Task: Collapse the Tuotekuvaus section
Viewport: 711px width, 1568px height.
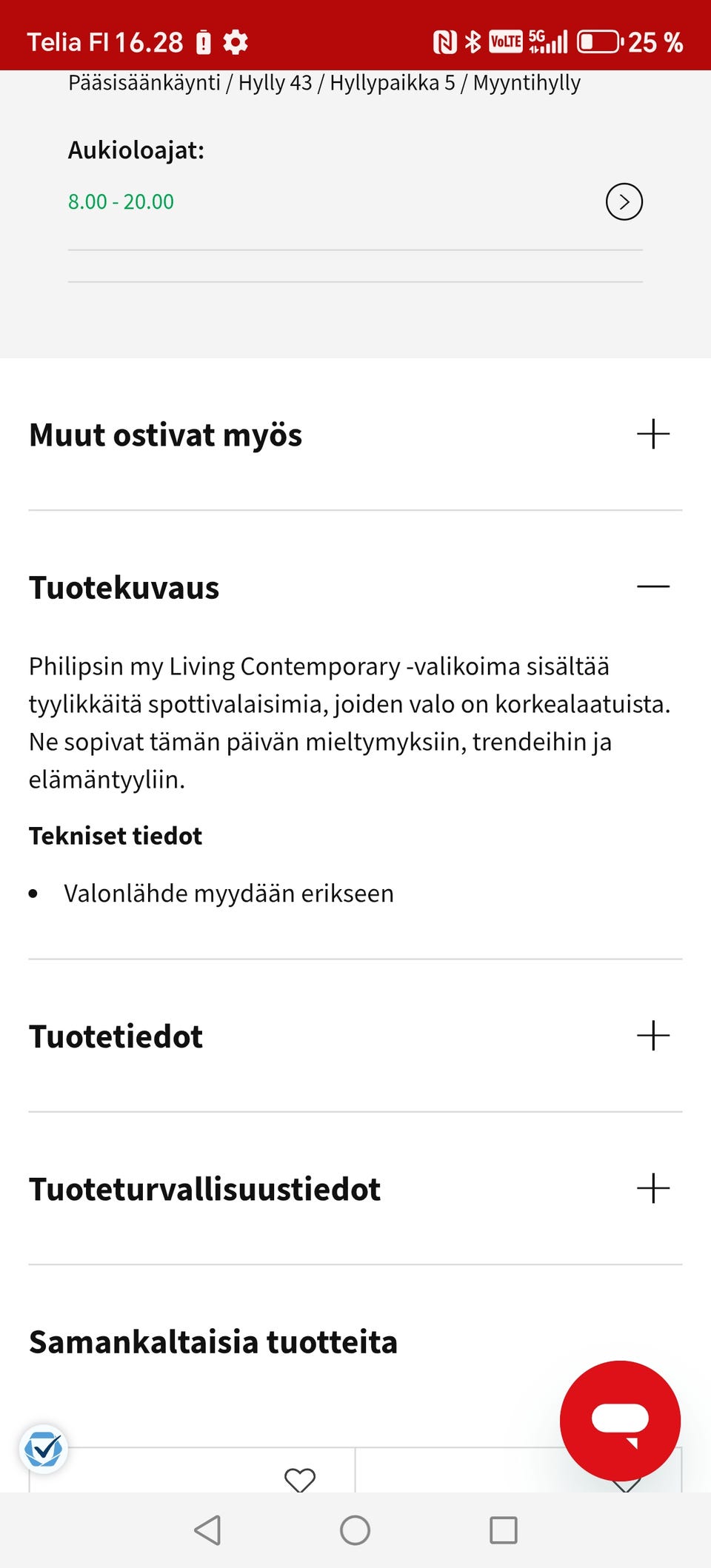Action: click(652, 586)
